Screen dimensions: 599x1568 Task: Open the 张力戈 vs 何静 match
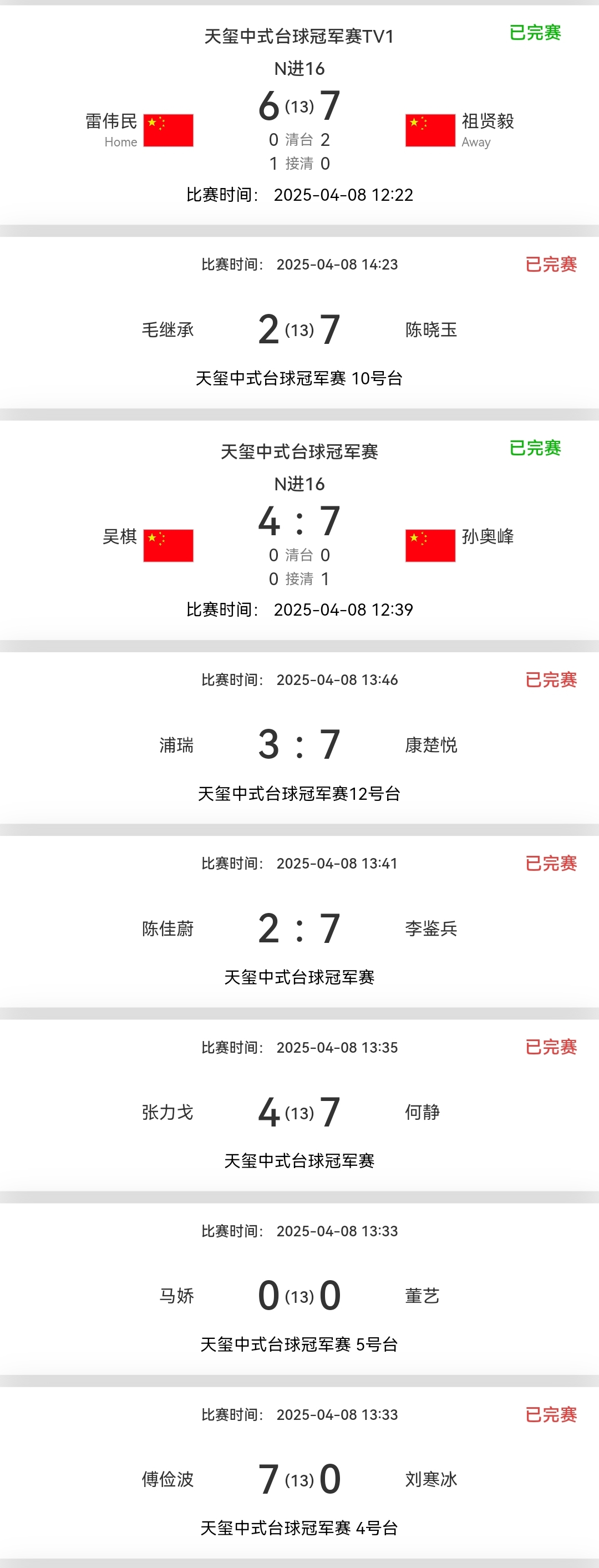coord(299,1112)
